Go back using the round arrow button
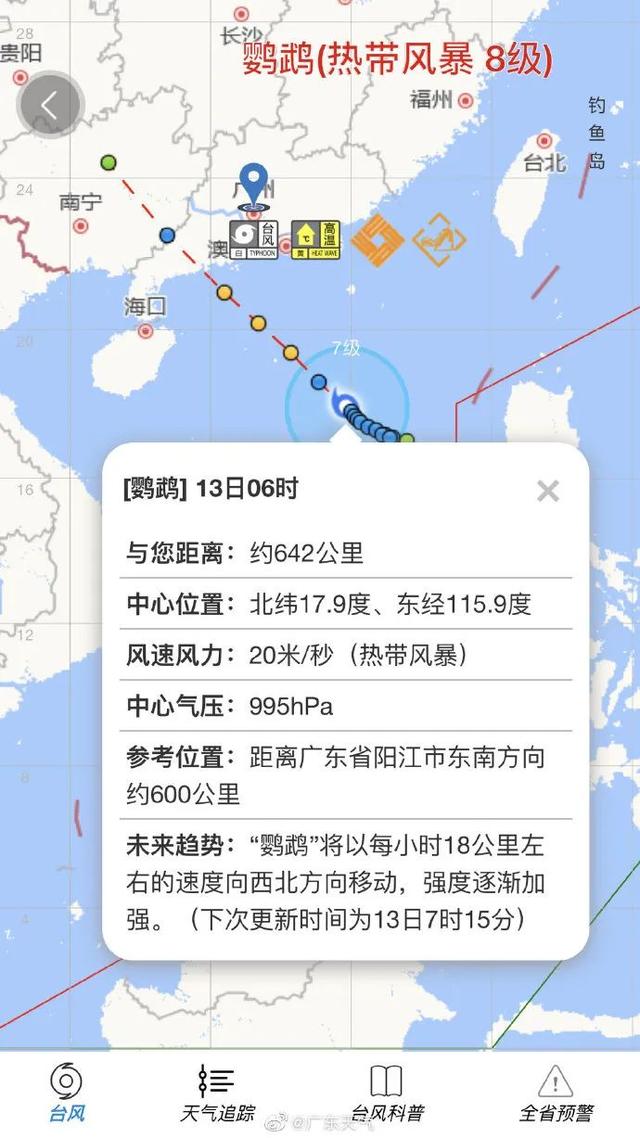The width and height of the screenshot is (640, 1138). [48, 103]
